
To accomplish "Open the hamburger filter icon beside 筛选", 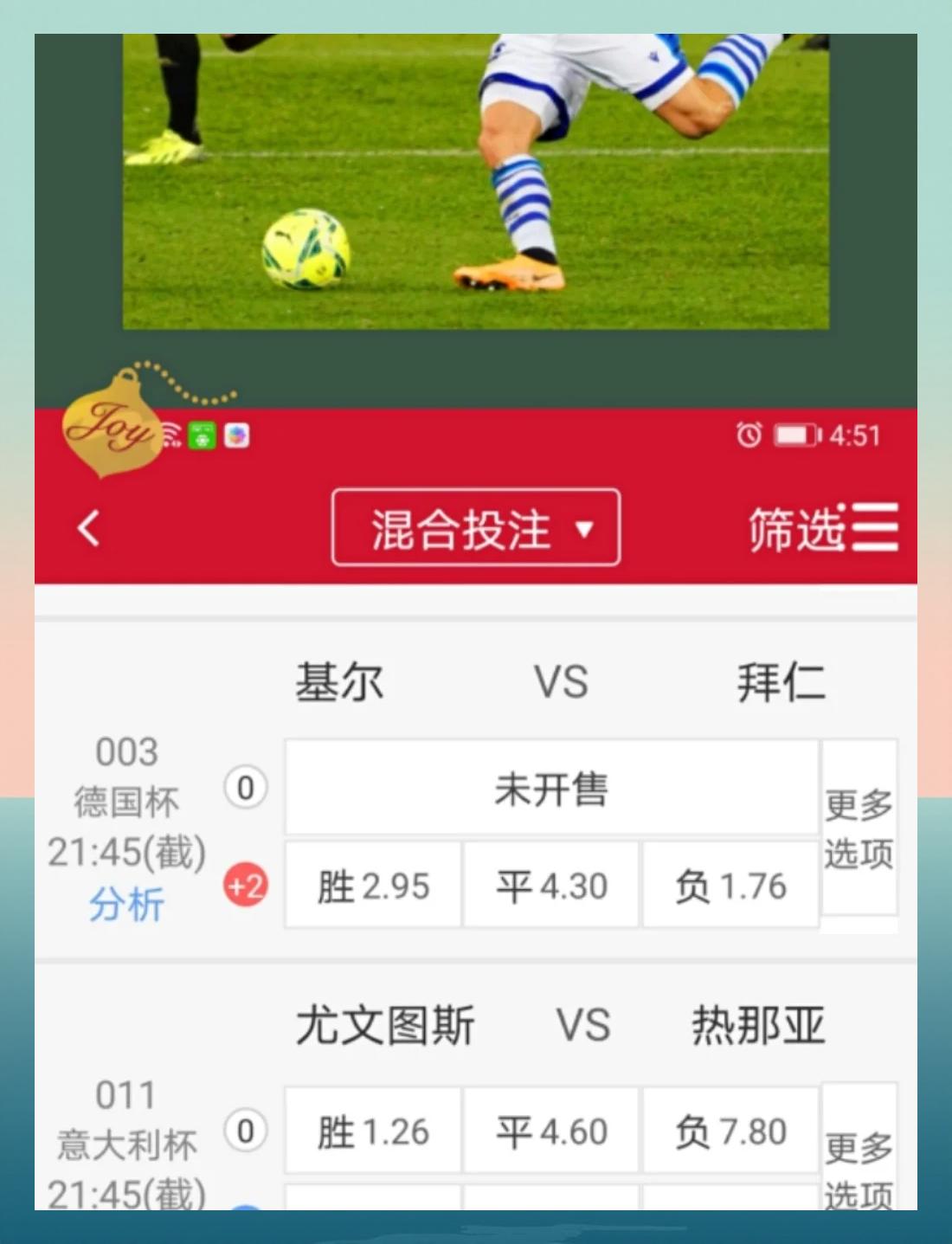I will click(x=877, y=526).
